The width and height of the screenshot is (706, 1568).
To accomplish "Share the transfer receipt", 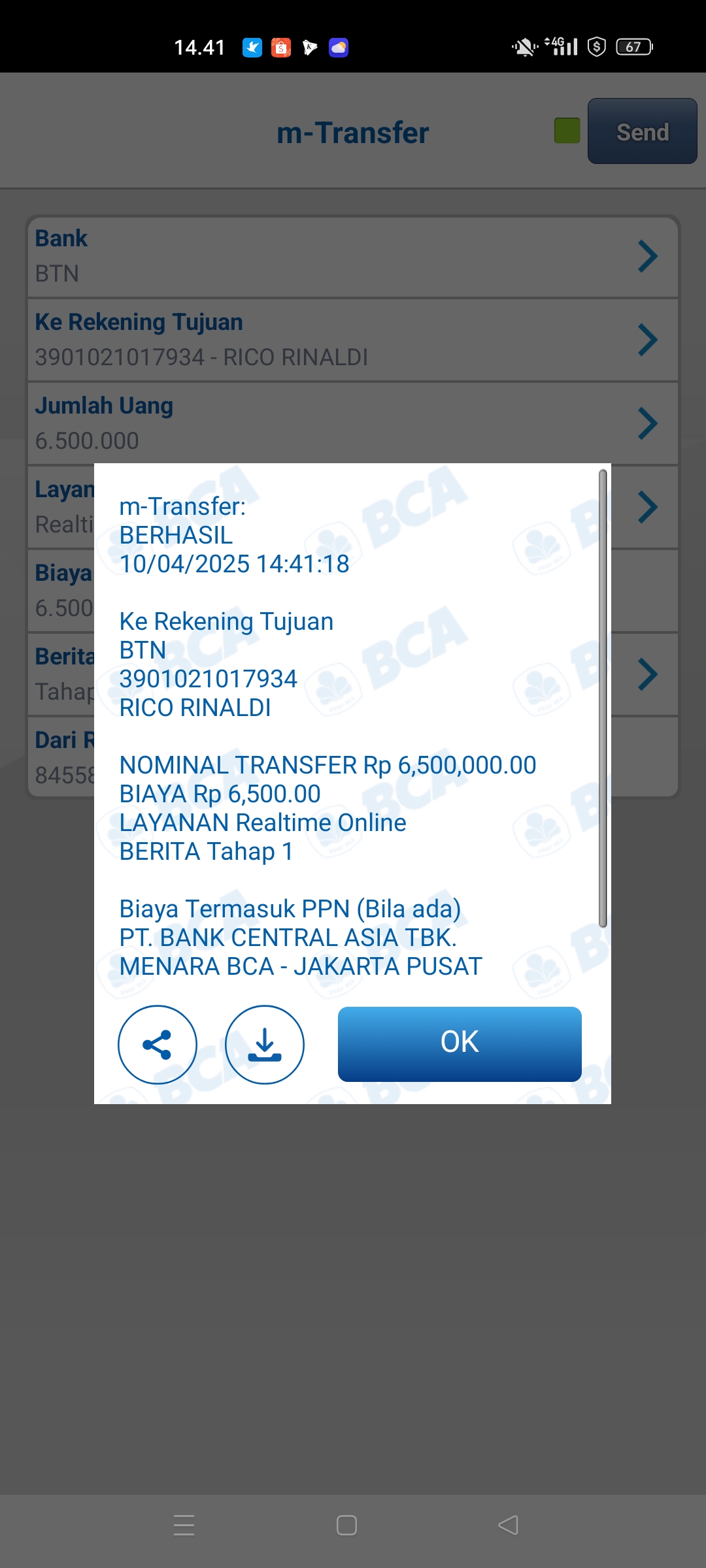I will pyautogui.click(x=157, y=1044).
